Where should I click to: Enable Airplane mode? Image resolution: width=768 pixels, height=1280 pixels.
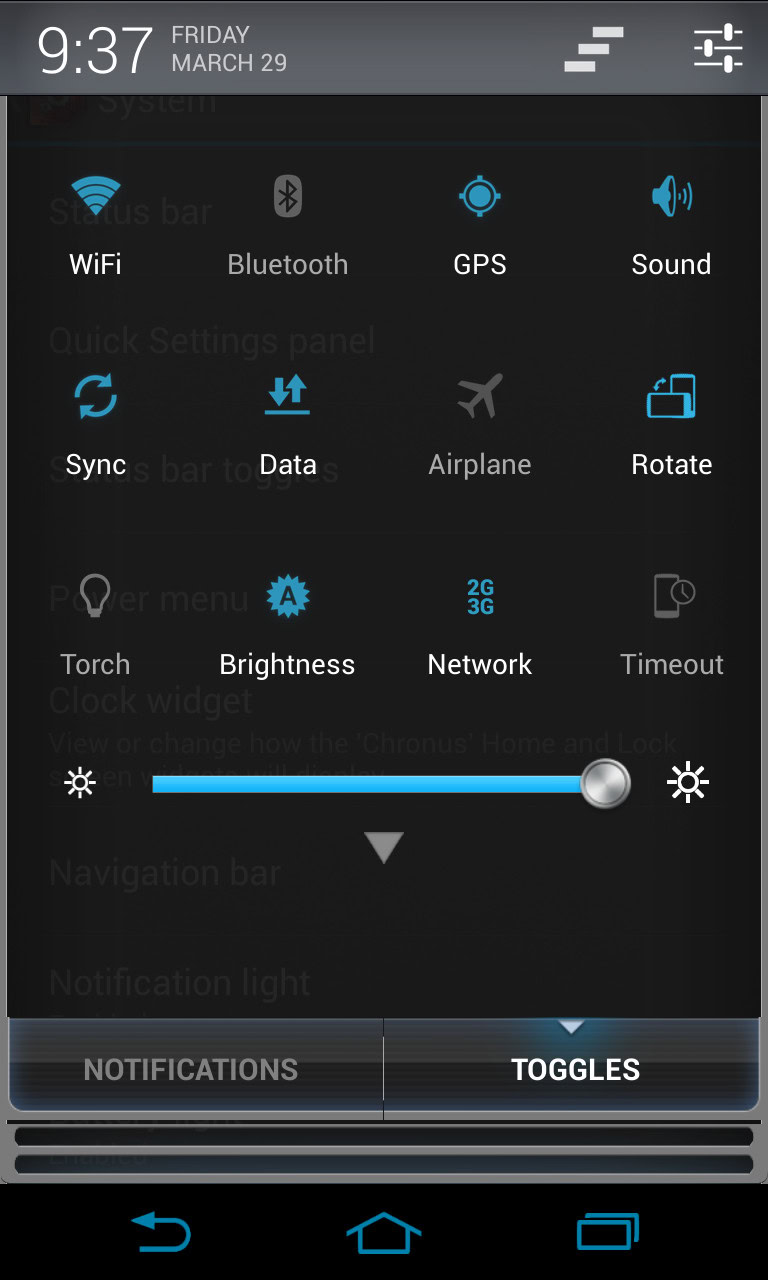480,422
